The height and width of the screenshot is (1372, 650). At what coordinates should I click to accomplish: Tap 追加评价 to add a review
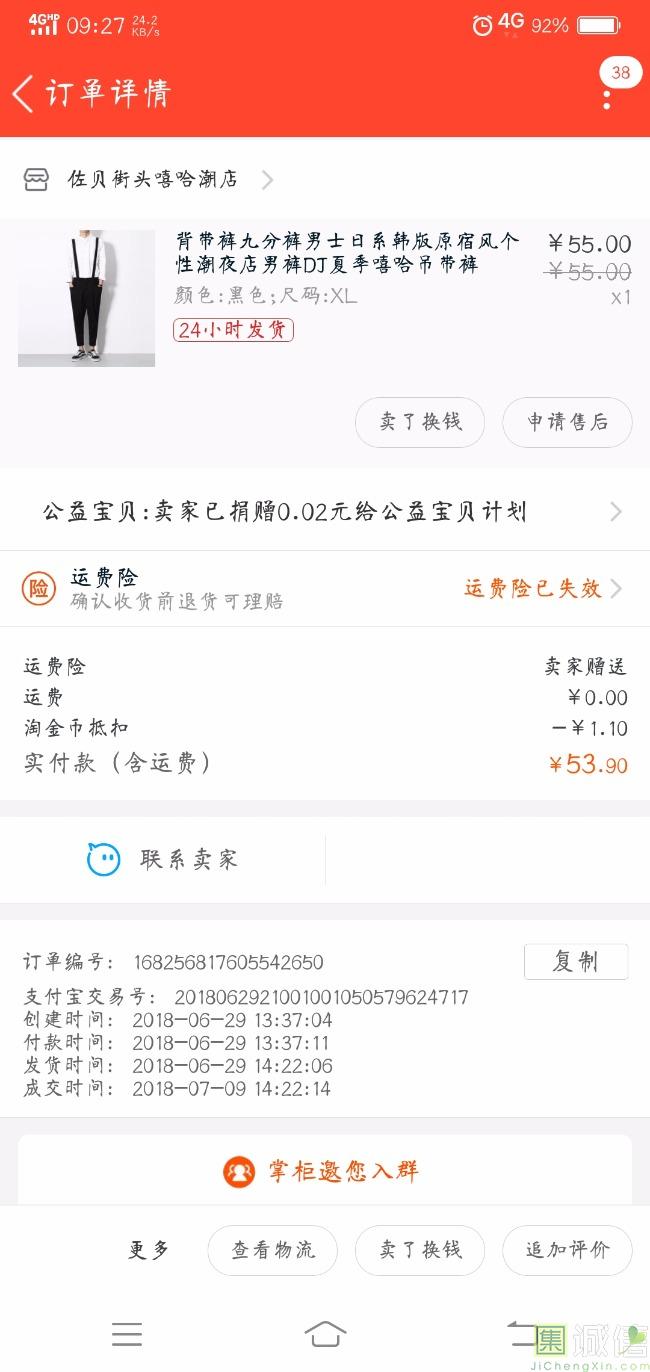pos(568,1250)
